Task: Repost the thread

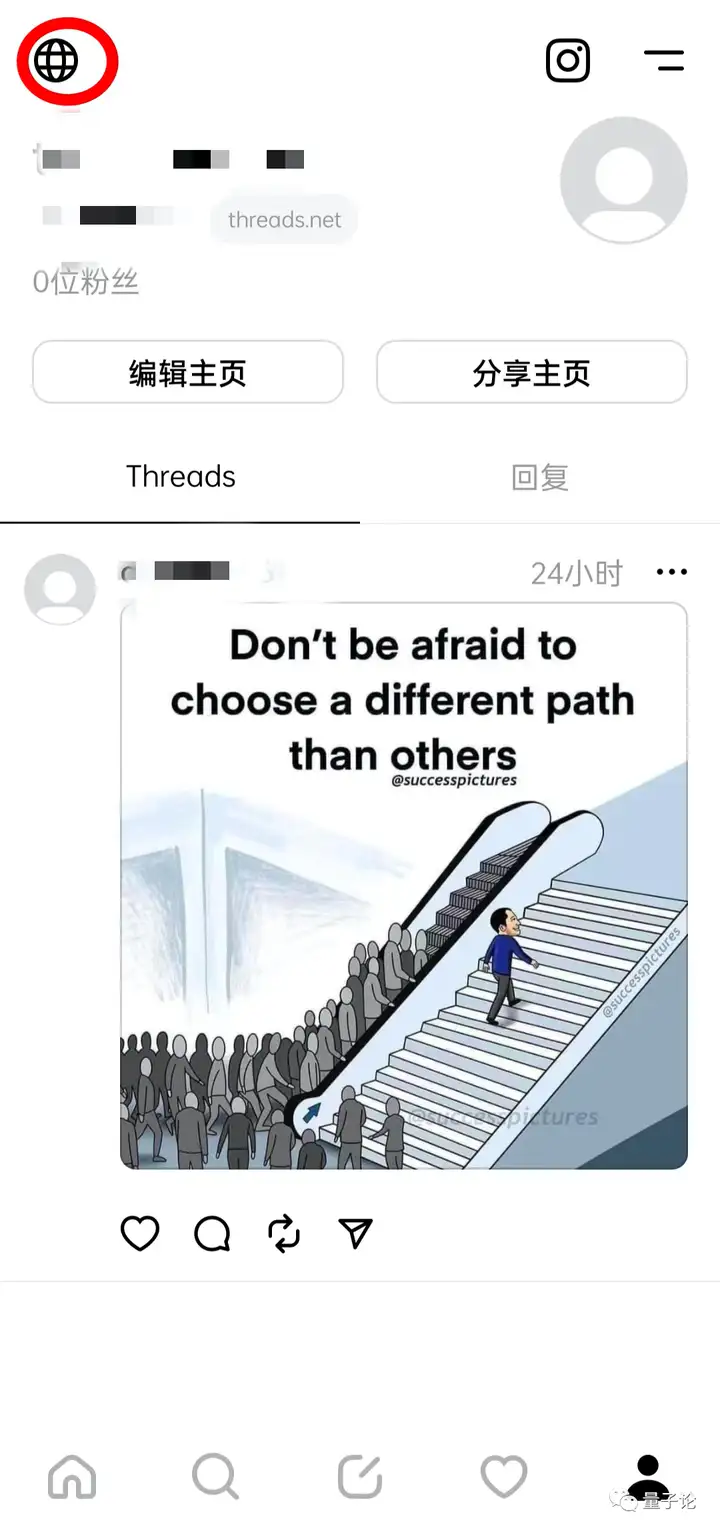Action: (x=284, y=1233)
